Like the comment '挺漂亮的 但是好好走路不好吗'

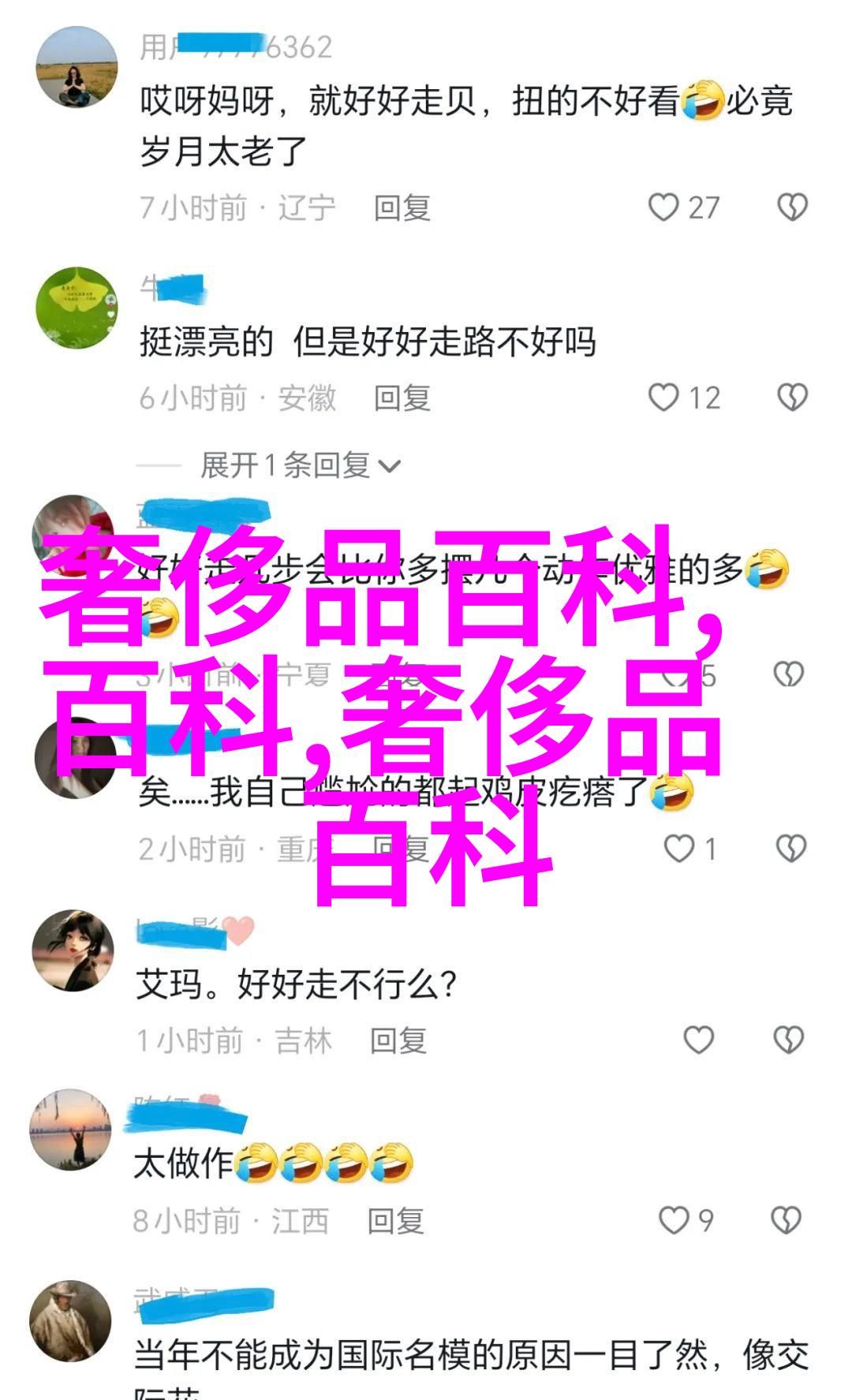664,398
